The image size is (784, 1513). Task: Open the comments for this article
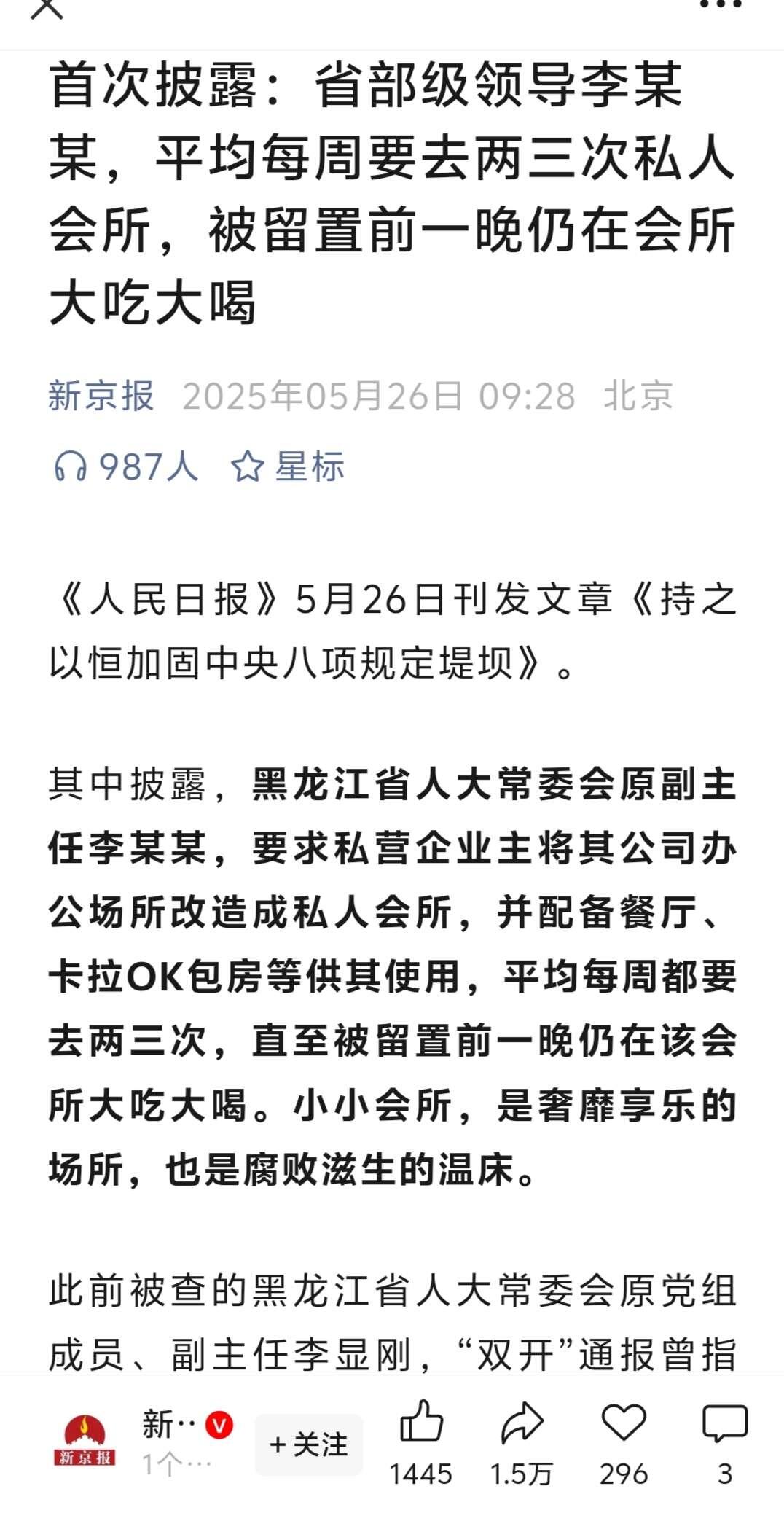tap(724, 1423)
